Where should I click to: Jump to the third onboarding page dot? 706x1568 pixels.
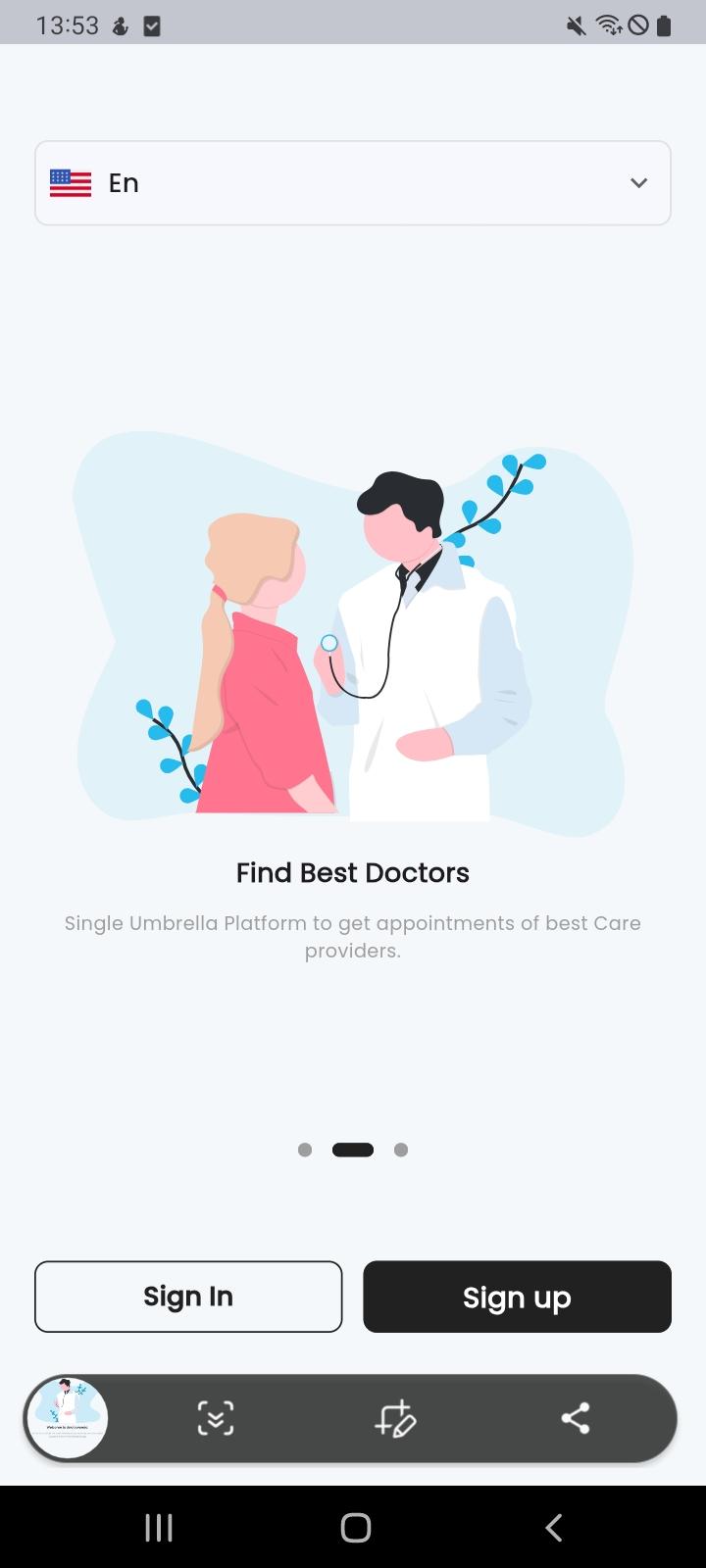401,1150
